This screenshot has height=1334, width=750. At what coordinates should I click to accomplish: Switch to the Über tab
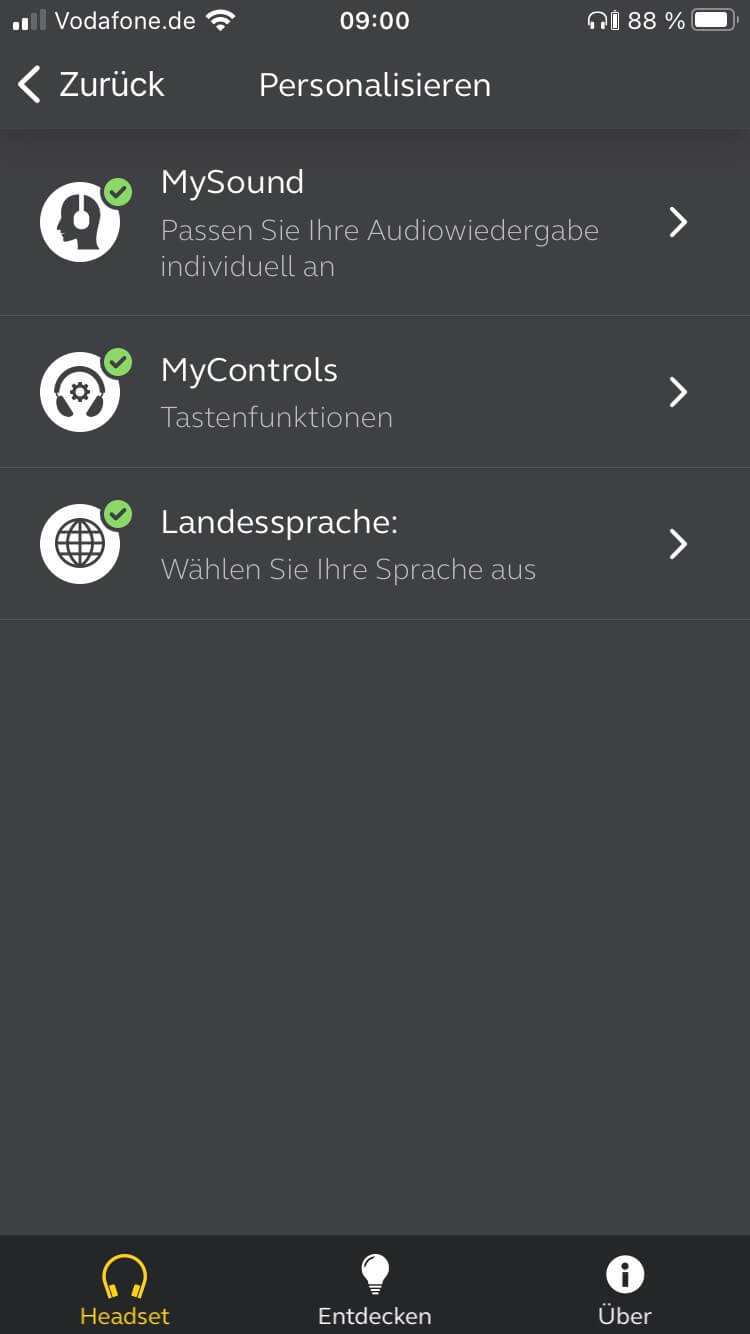coord(625,1288)
